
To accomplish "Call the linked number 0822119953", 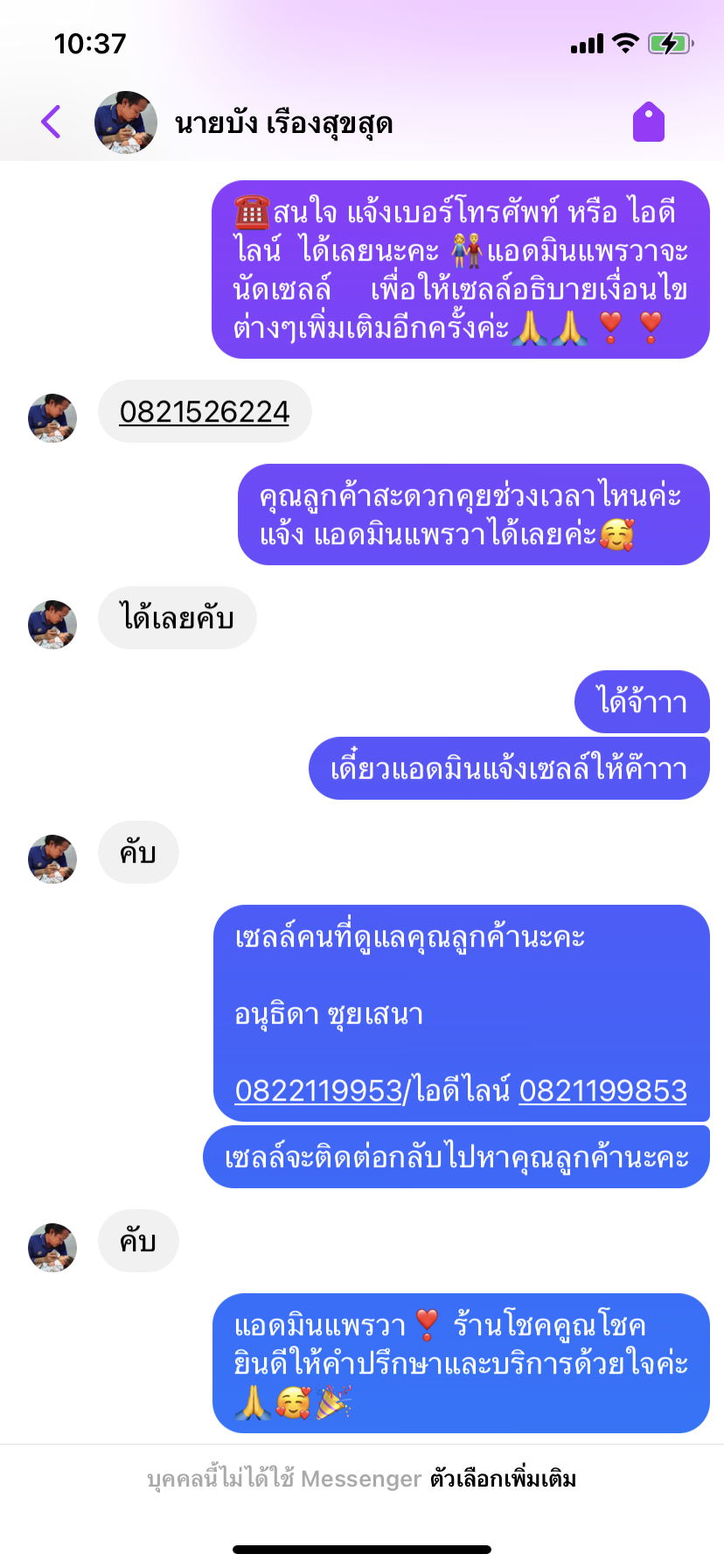I will tap(318, 1091).
